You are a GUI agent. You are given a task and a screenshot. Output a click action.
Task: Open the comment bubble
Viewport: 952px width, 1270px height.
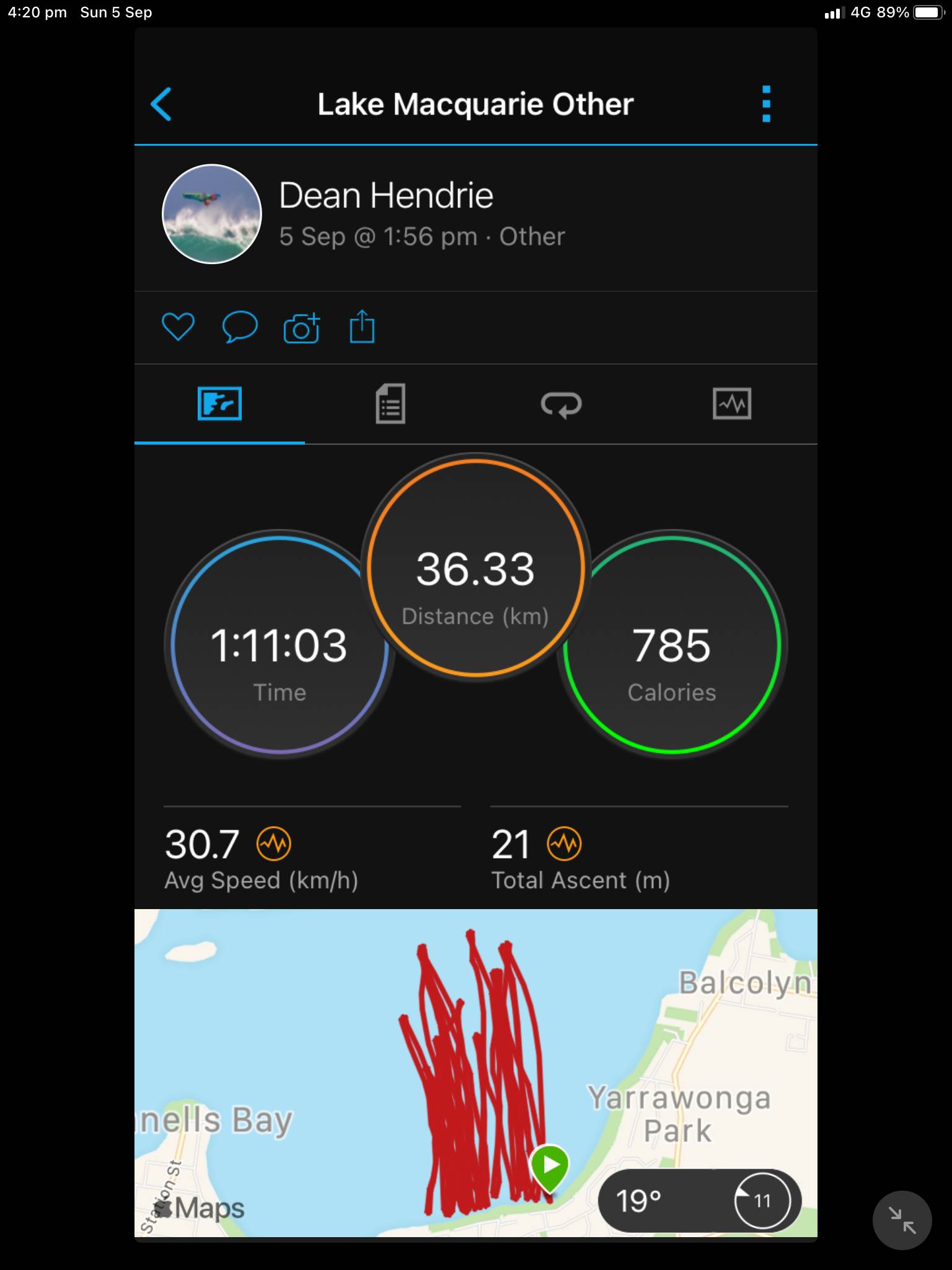(x=240, y=326)
